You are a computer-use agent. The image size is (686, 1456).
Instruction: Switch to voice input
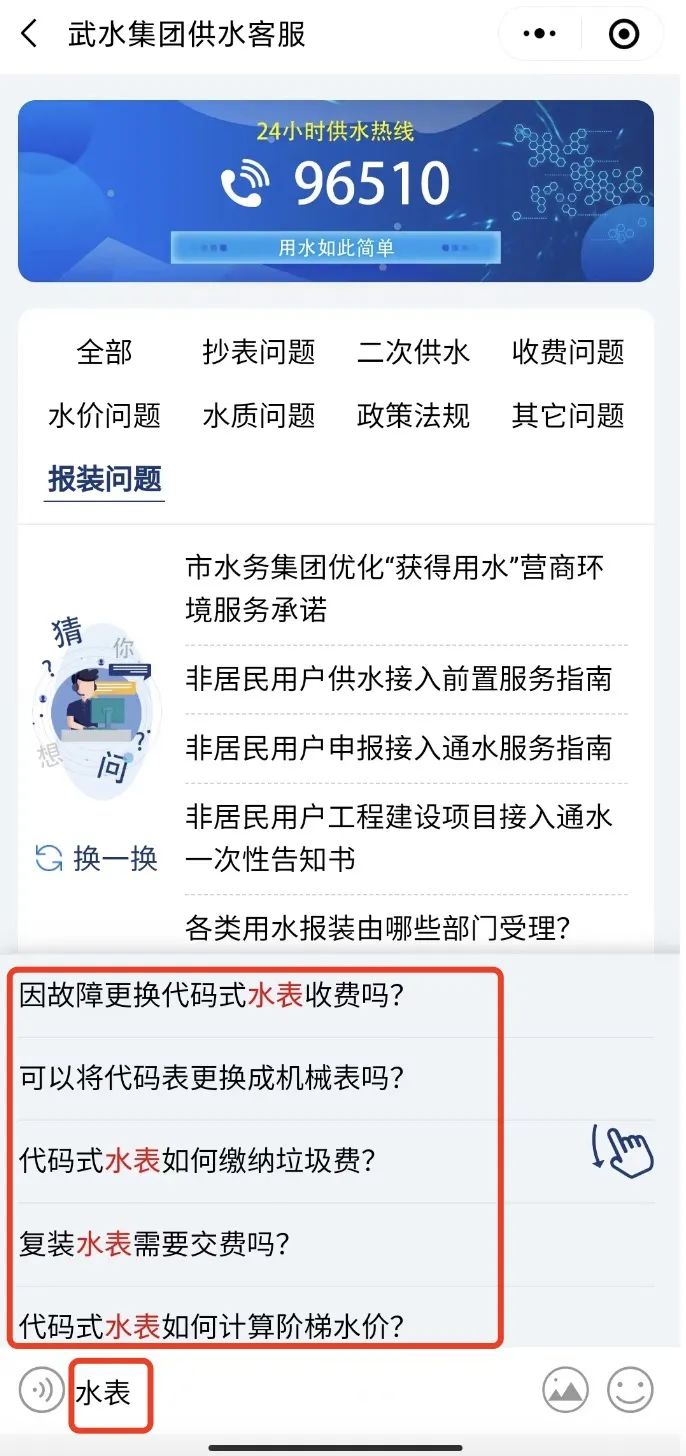(41, 1390)
